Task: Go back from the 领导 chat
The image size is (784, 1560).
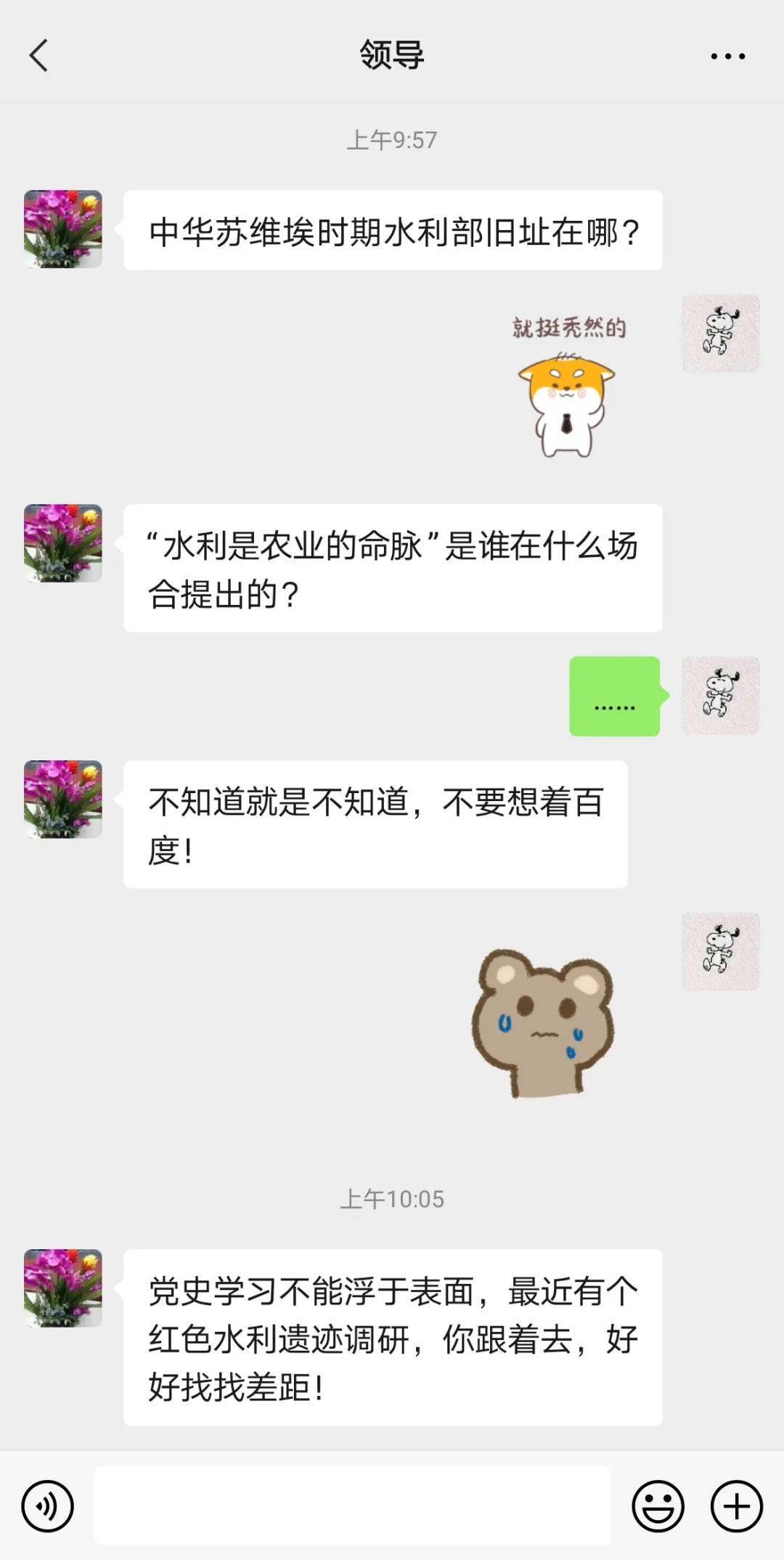Action: [39, 56]
